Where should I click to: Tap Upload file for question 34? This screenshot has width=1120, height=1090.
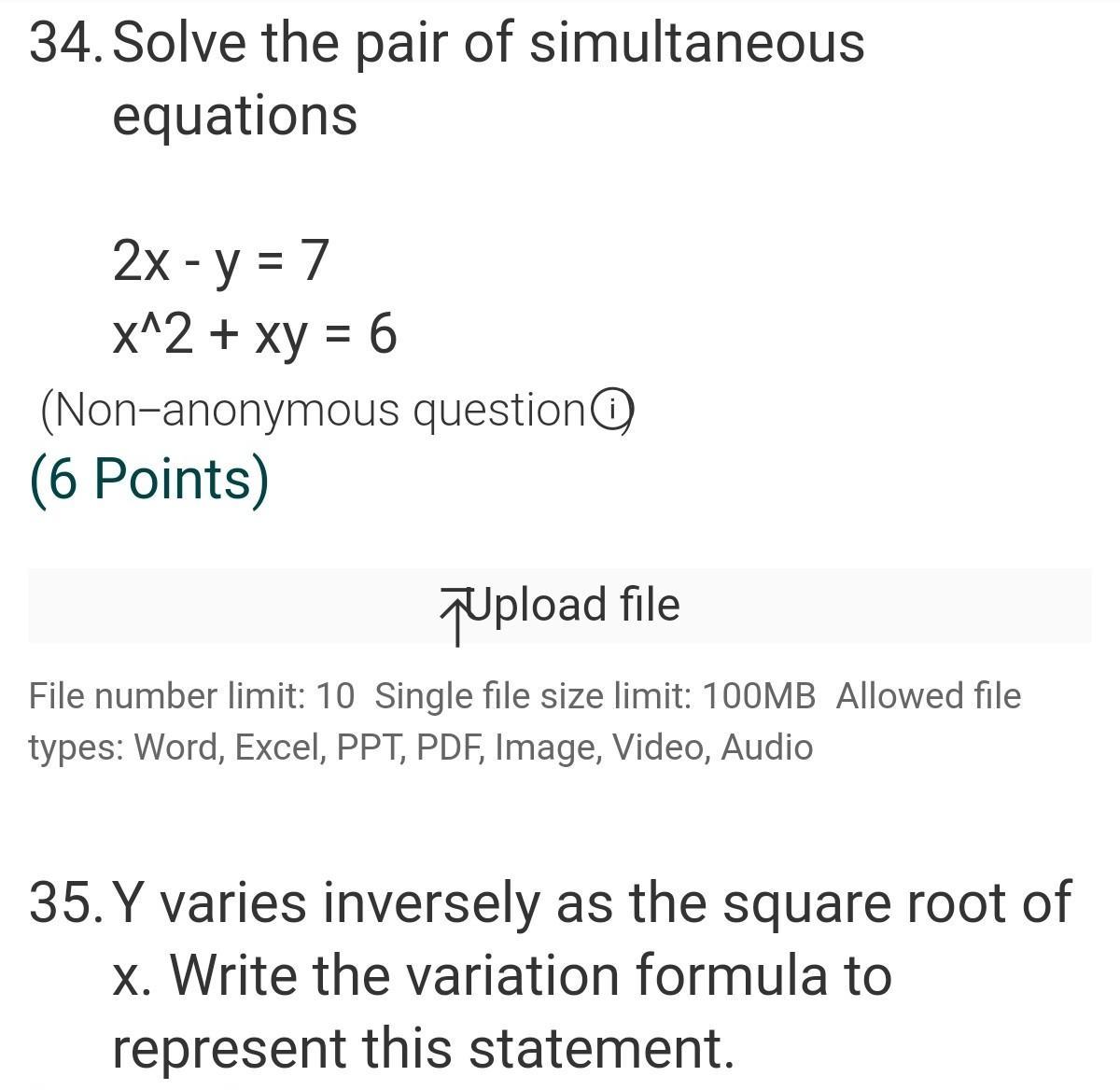point(559,606)
